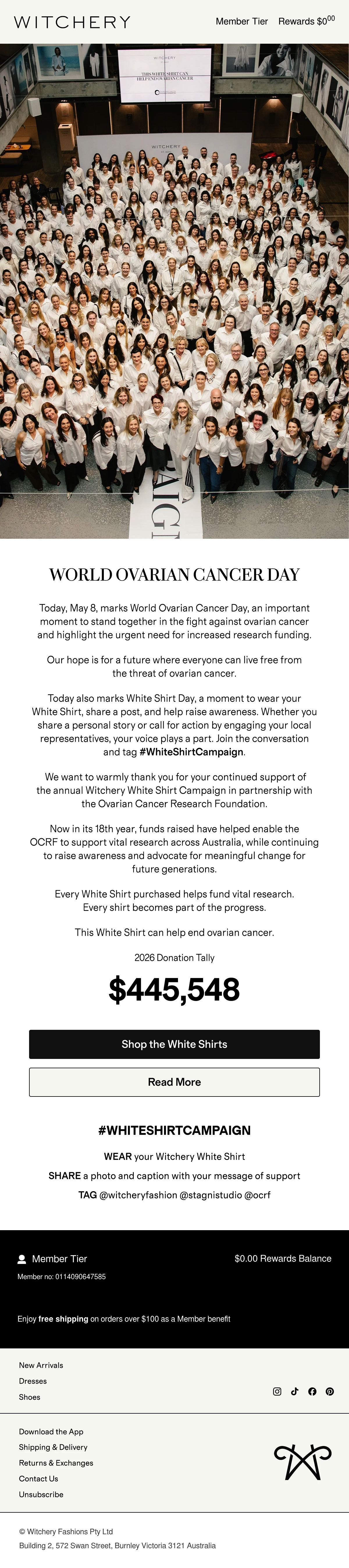Image resolution: width=349 pixels, height=1568 pixels.
Task: Open the Read More button
Action: click(x=174, y=1082)
